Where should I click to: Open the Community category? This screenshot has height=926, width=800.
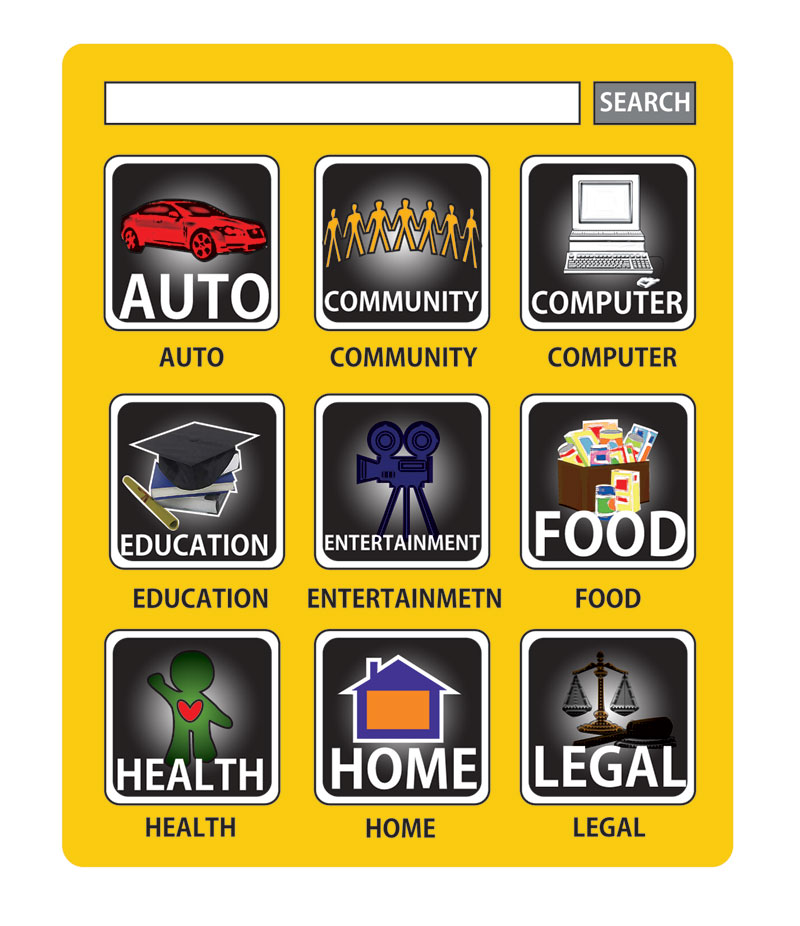pos(402,243)
